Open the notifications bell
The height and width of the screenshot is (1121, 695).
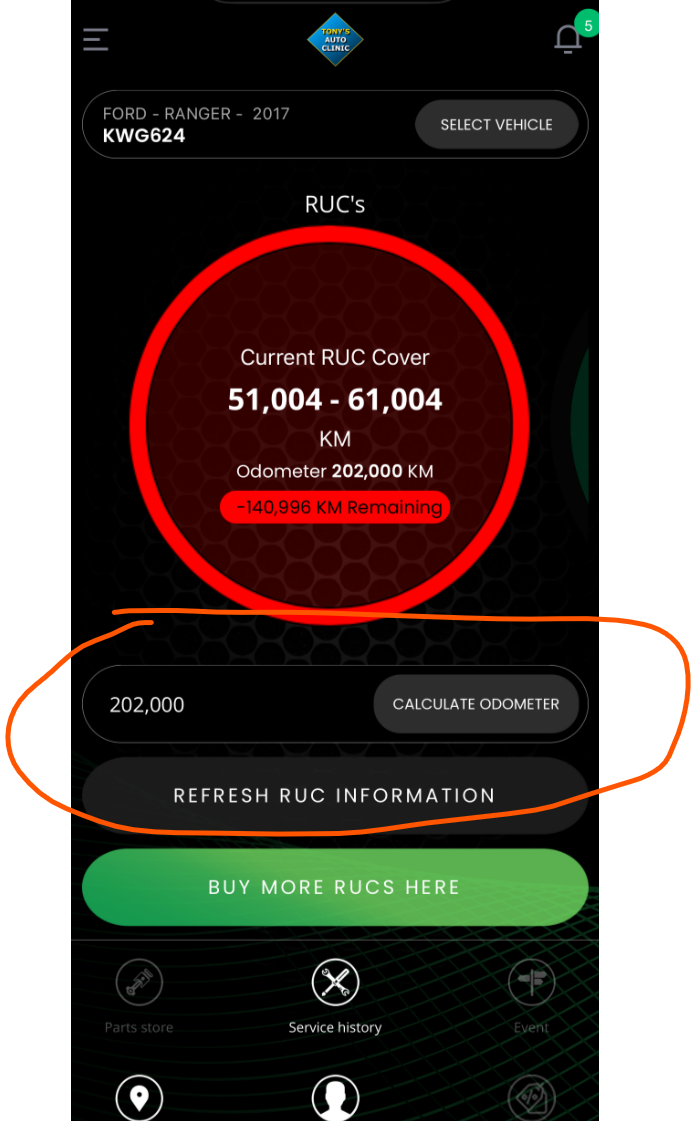[x=568, y=39]
